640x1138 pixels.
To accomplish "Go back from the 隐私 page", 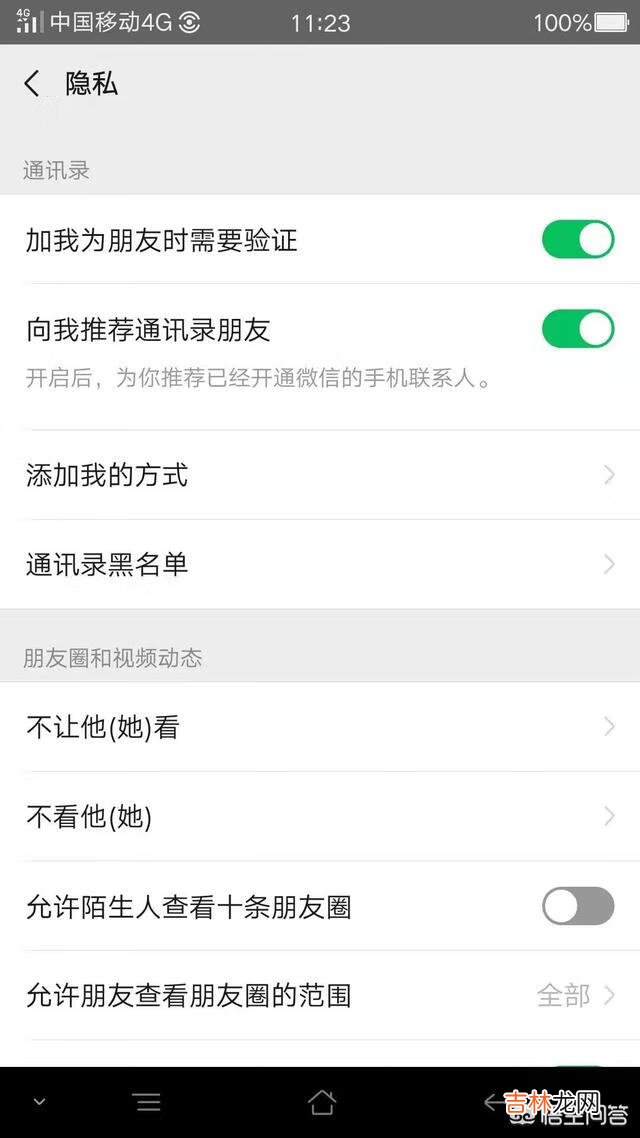I will tap(33, 84).
